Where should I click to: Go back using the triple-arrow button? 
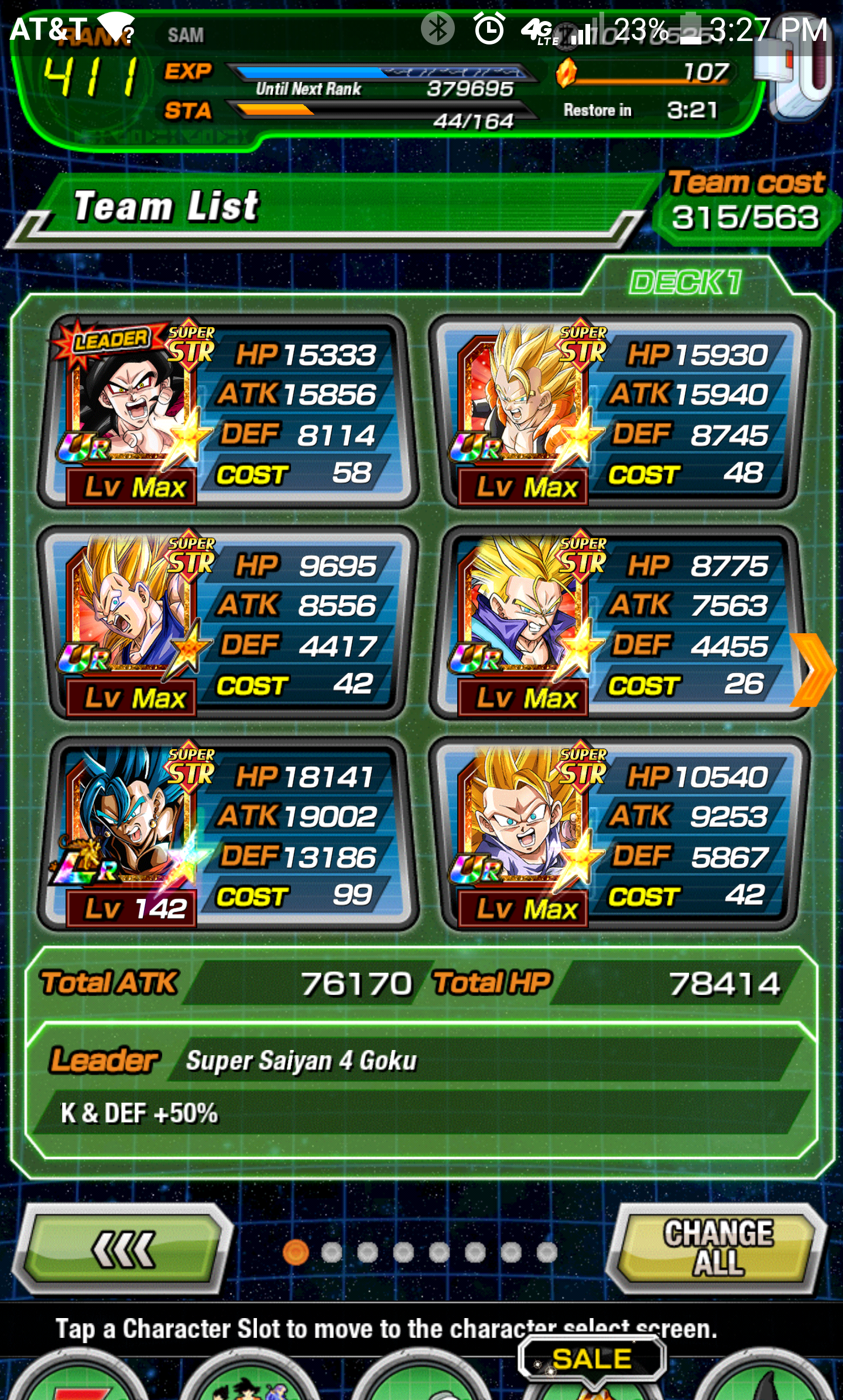click(123, 1248)
